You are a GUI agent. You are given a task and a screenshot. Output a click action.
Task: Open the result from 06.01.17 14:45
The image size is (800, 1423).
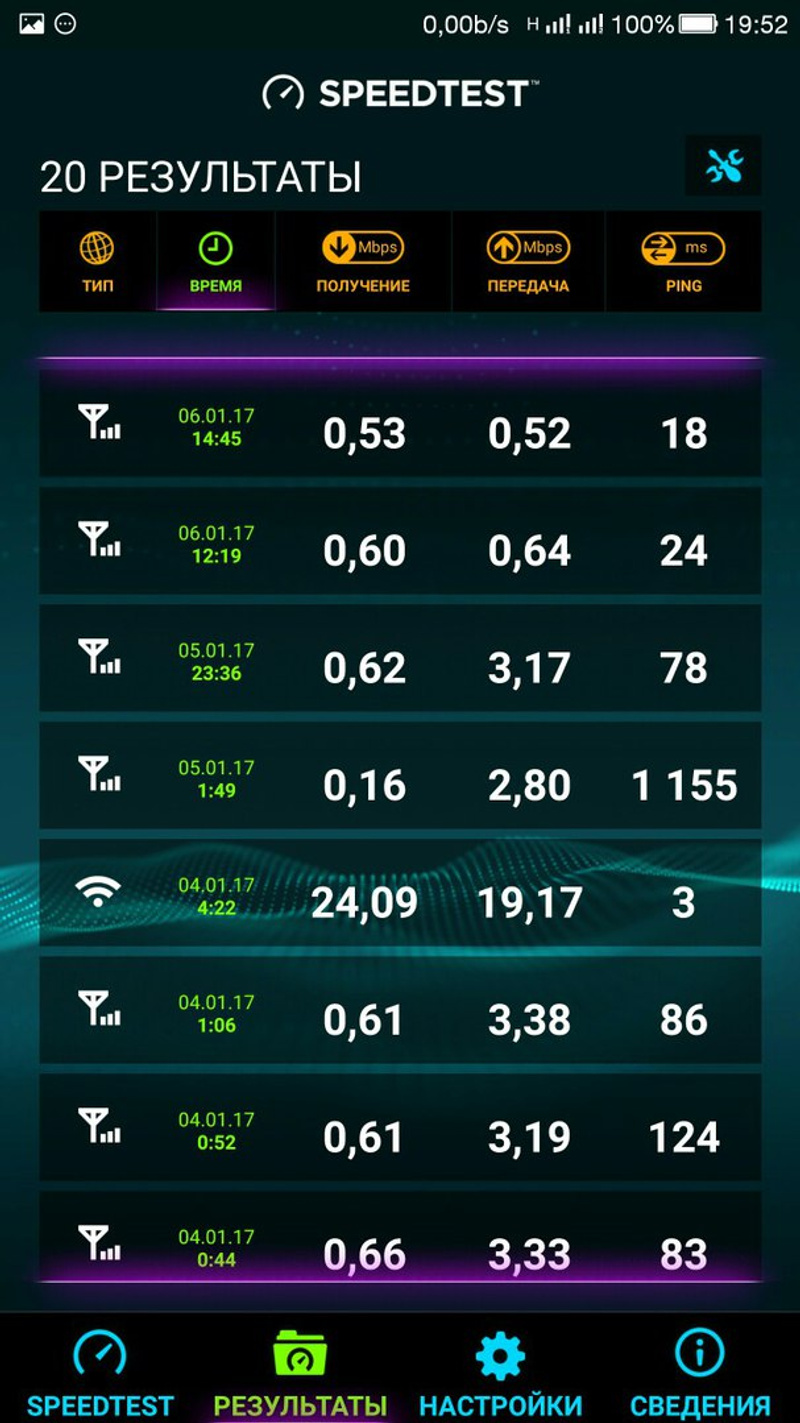coord(400,433)
